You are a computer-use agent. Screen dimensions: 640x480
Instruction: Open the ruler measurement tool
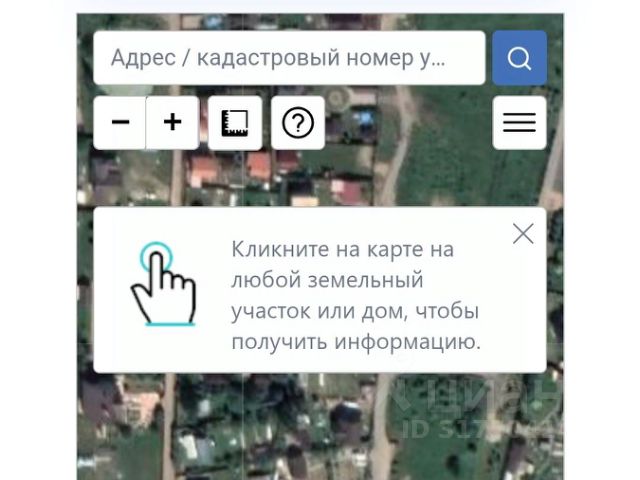click(x=235, y=122)
